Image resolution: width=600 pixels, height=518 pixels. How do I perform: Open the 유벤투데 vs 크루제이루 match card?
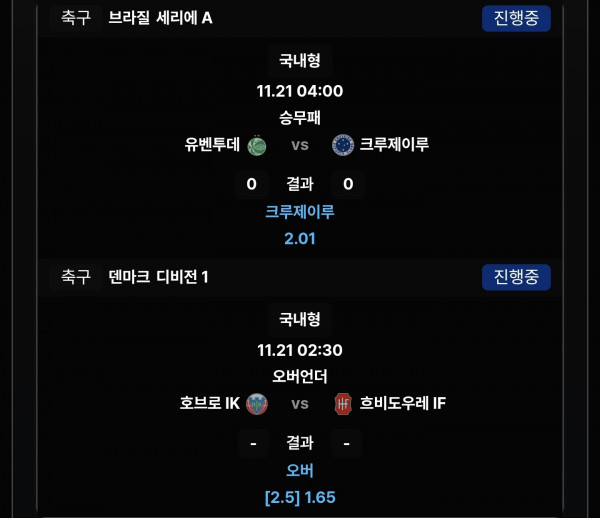(299, 145)
